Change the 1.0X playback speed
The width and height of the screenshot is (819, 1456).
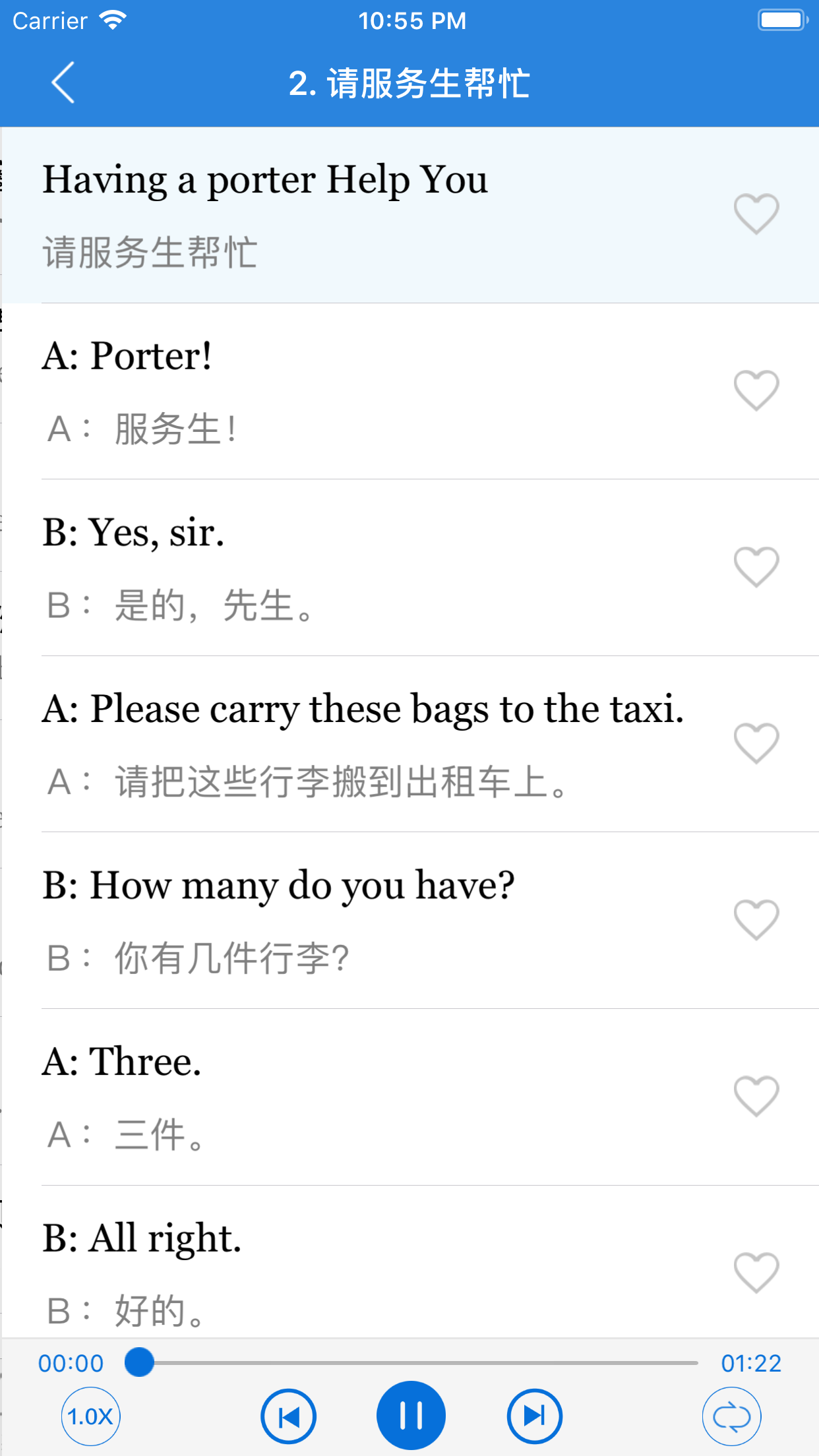pos(90,1416)
